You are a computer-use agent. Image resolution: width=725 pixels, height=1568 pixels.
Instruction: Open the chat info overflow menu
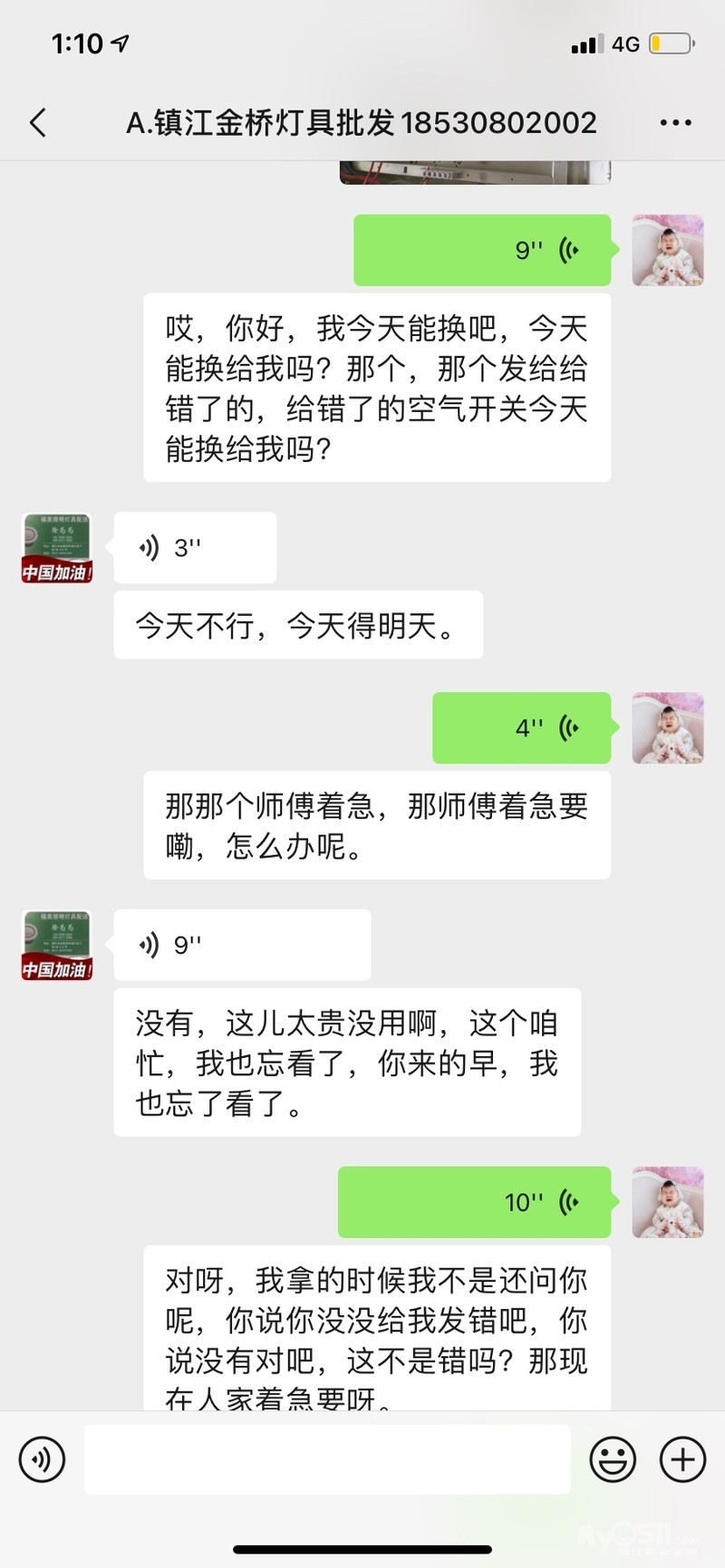pyautogui.click(x=675, y=122)
